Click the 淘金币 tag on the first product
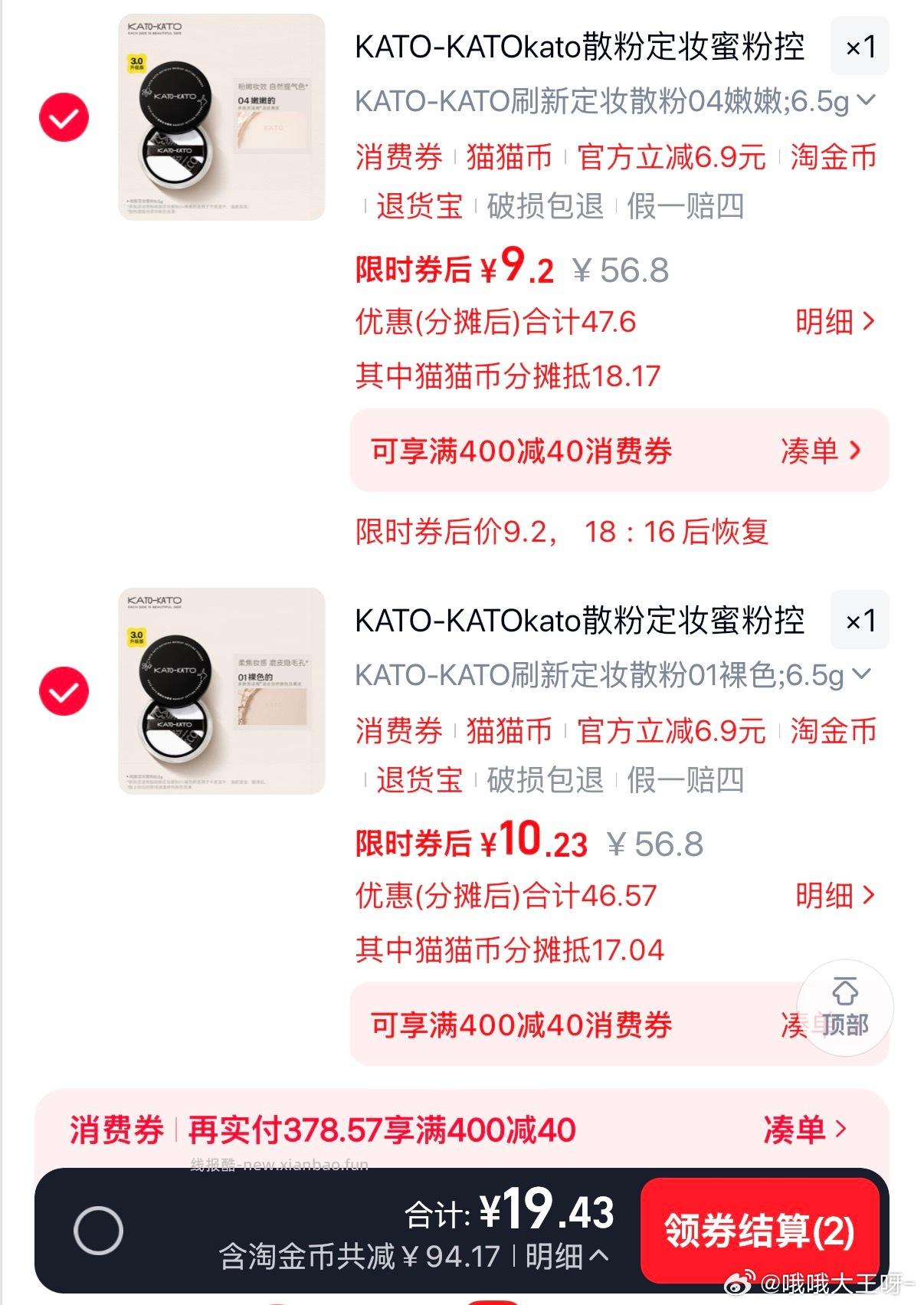The image size is (924, 1305). coord(832,157)
